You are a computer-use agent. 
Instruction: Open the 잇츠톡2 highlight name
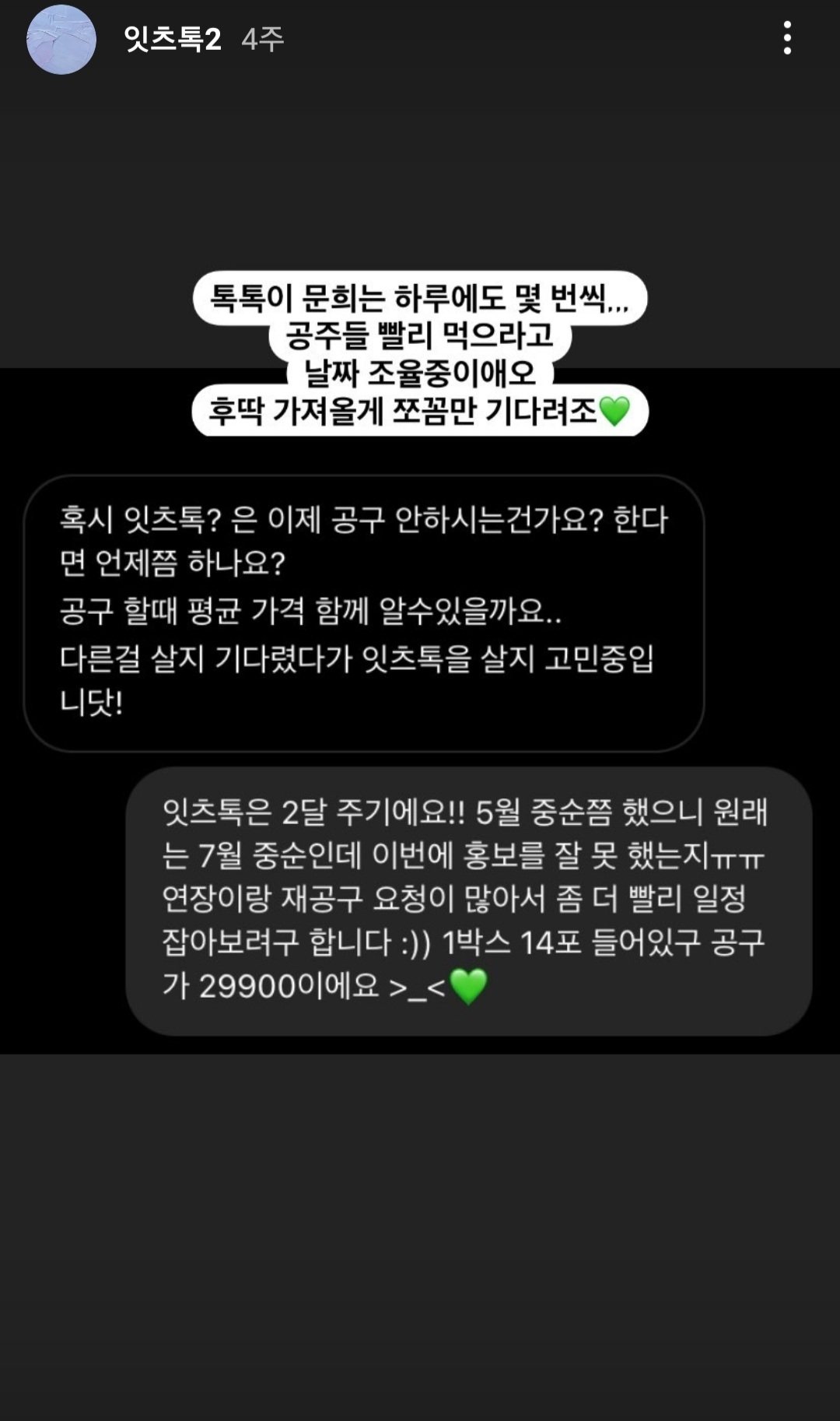pos(173,39)
